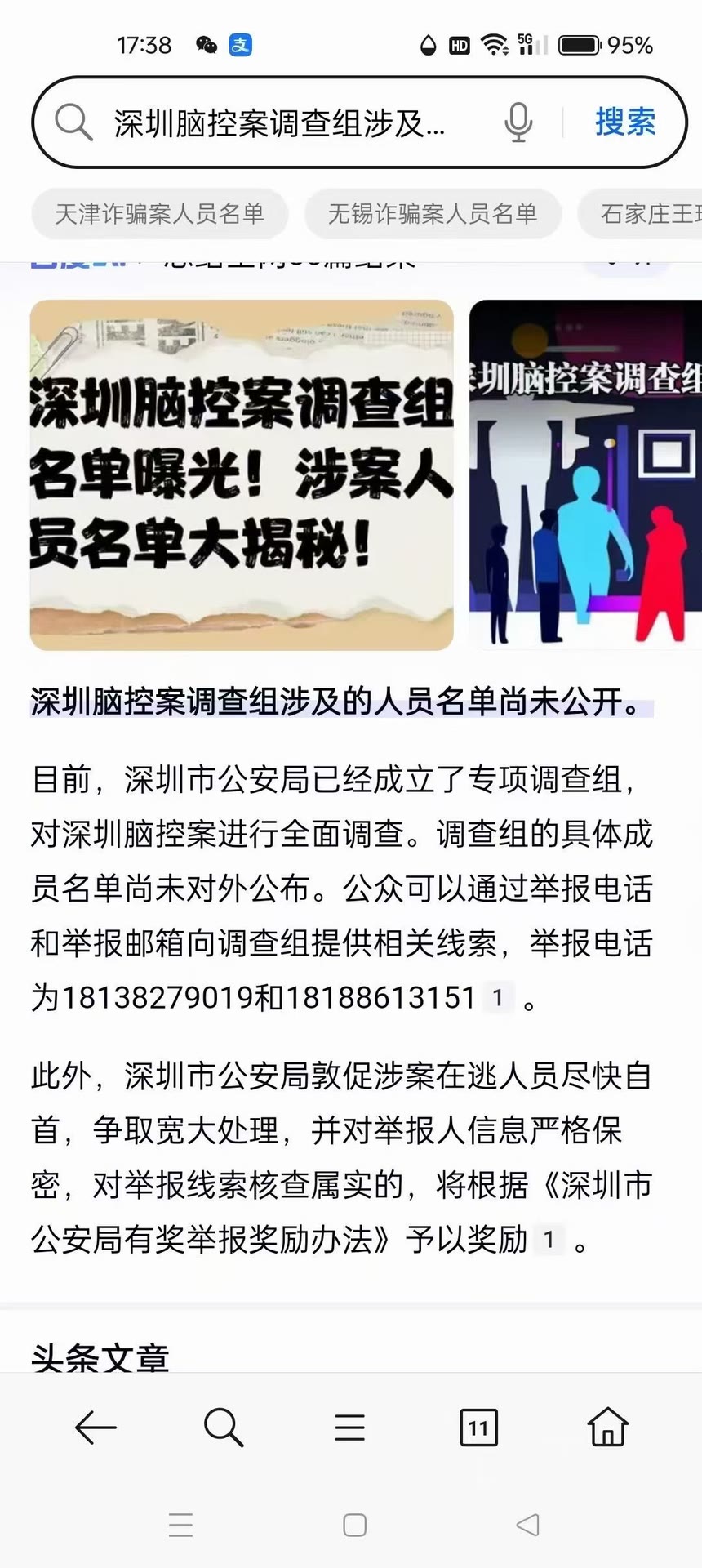Tap the search query input field

[x=282, y=123]
